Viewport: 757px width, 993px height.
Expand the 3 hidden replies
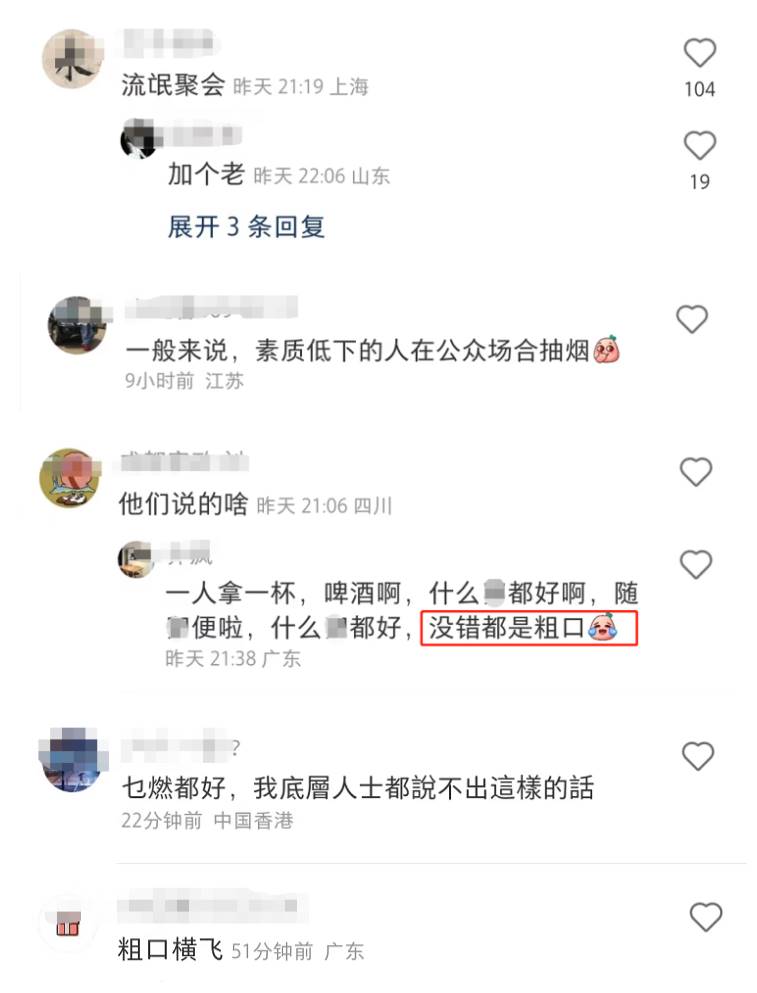(246, 227)
